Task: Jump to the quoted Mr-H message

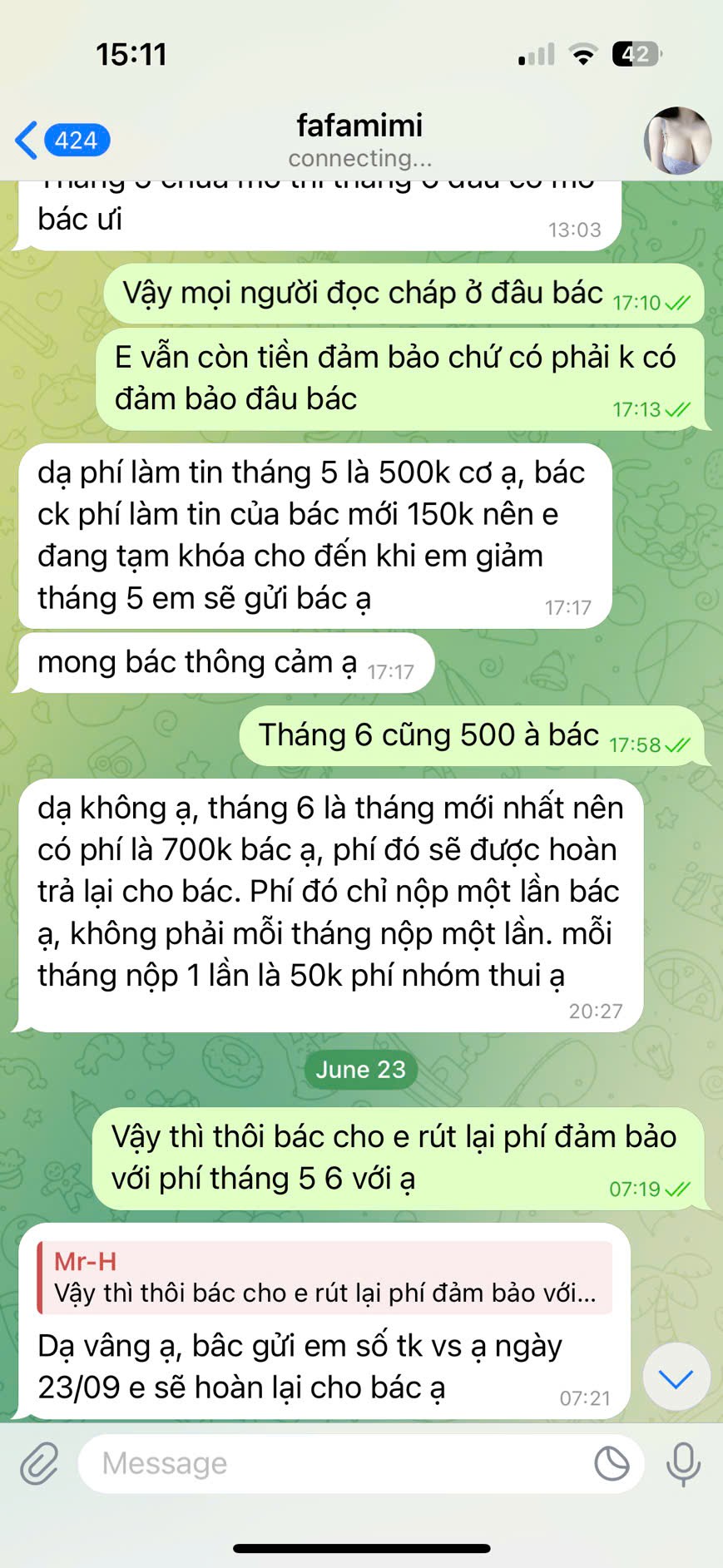Action: [324, 1278]
